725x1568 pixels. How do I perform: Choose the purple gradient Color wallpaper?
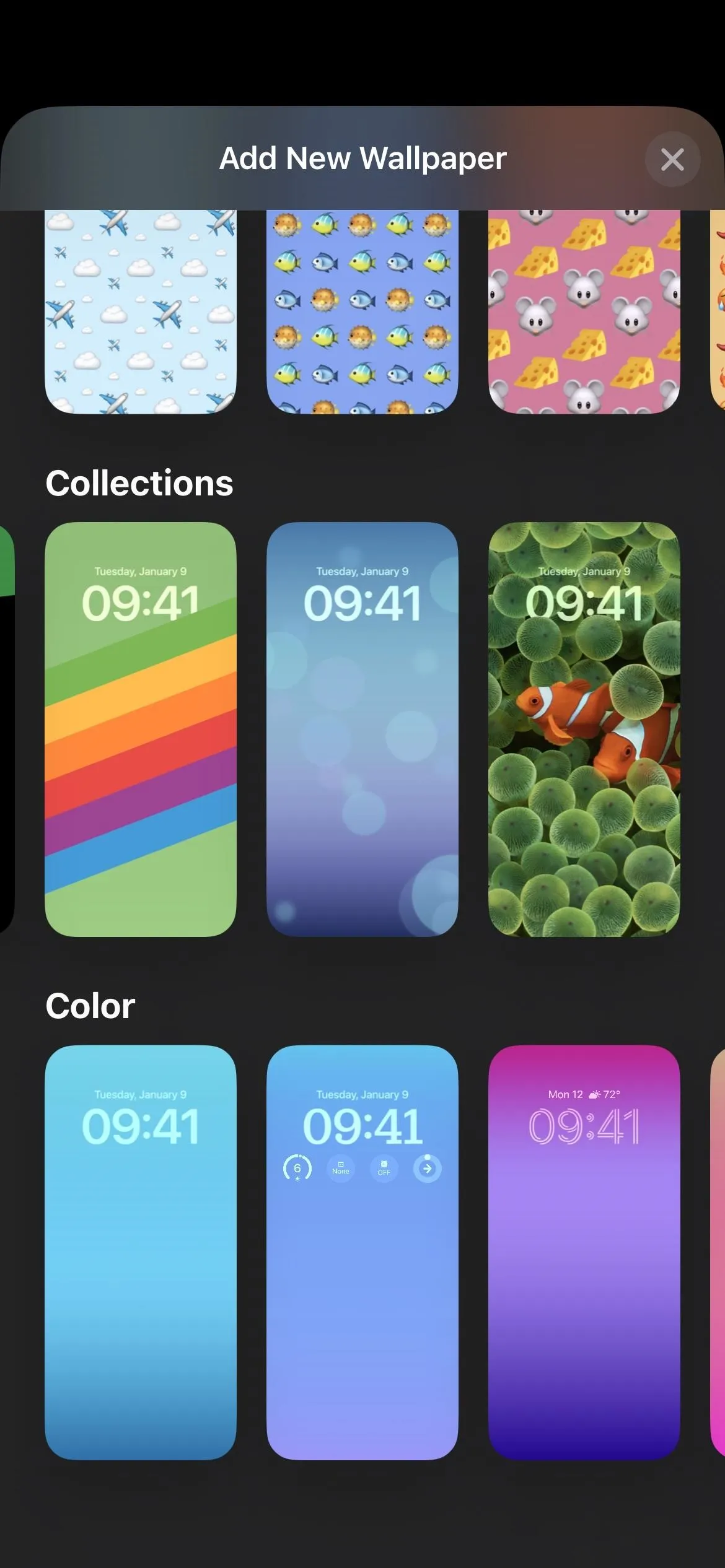click(584, 1253)
